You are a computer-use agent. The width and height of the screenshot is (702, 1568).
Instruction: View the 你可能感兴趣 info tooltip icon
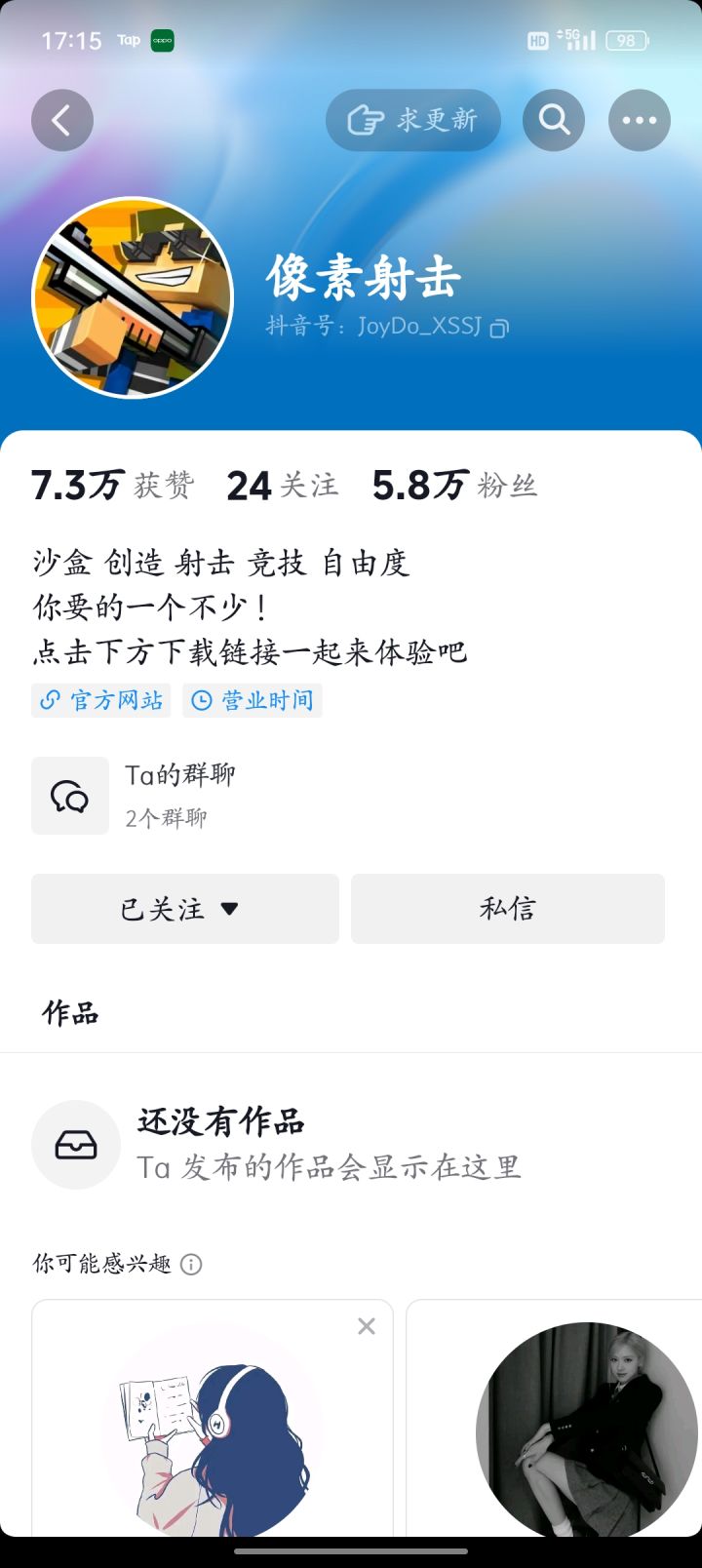coord(191,1264)
